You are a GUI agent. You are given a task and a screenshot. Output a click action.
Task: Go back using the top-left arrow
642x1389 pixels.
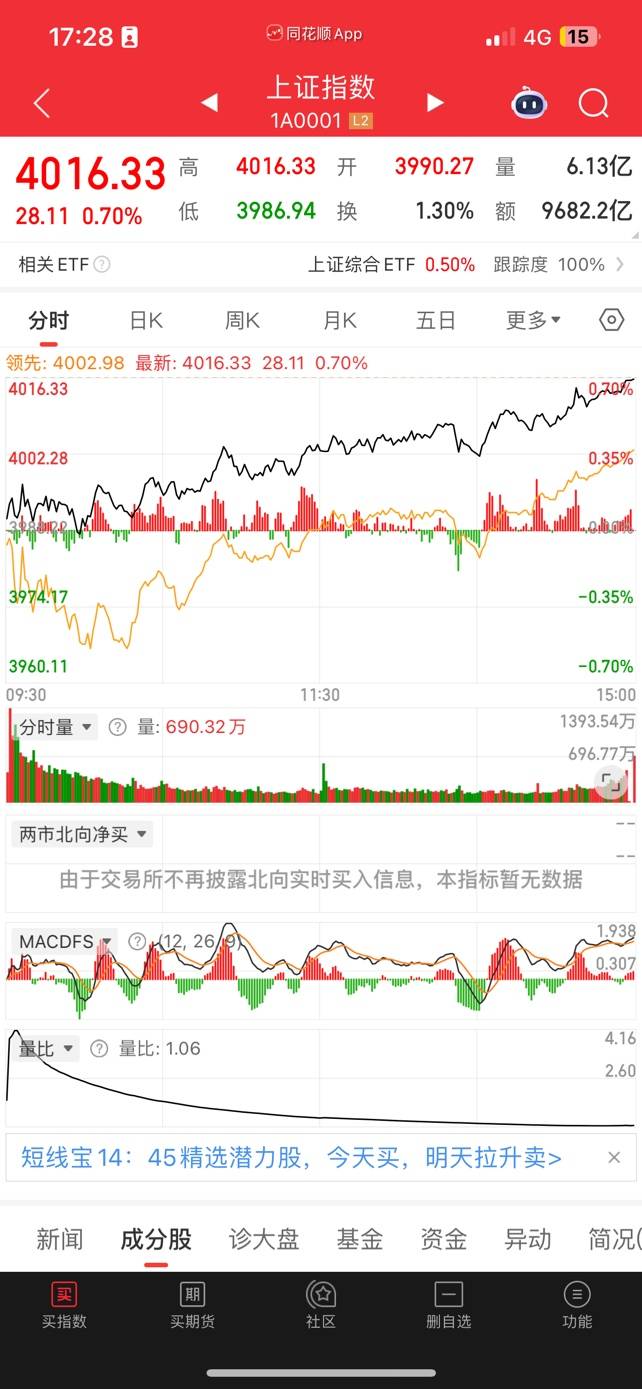[42, 103]
